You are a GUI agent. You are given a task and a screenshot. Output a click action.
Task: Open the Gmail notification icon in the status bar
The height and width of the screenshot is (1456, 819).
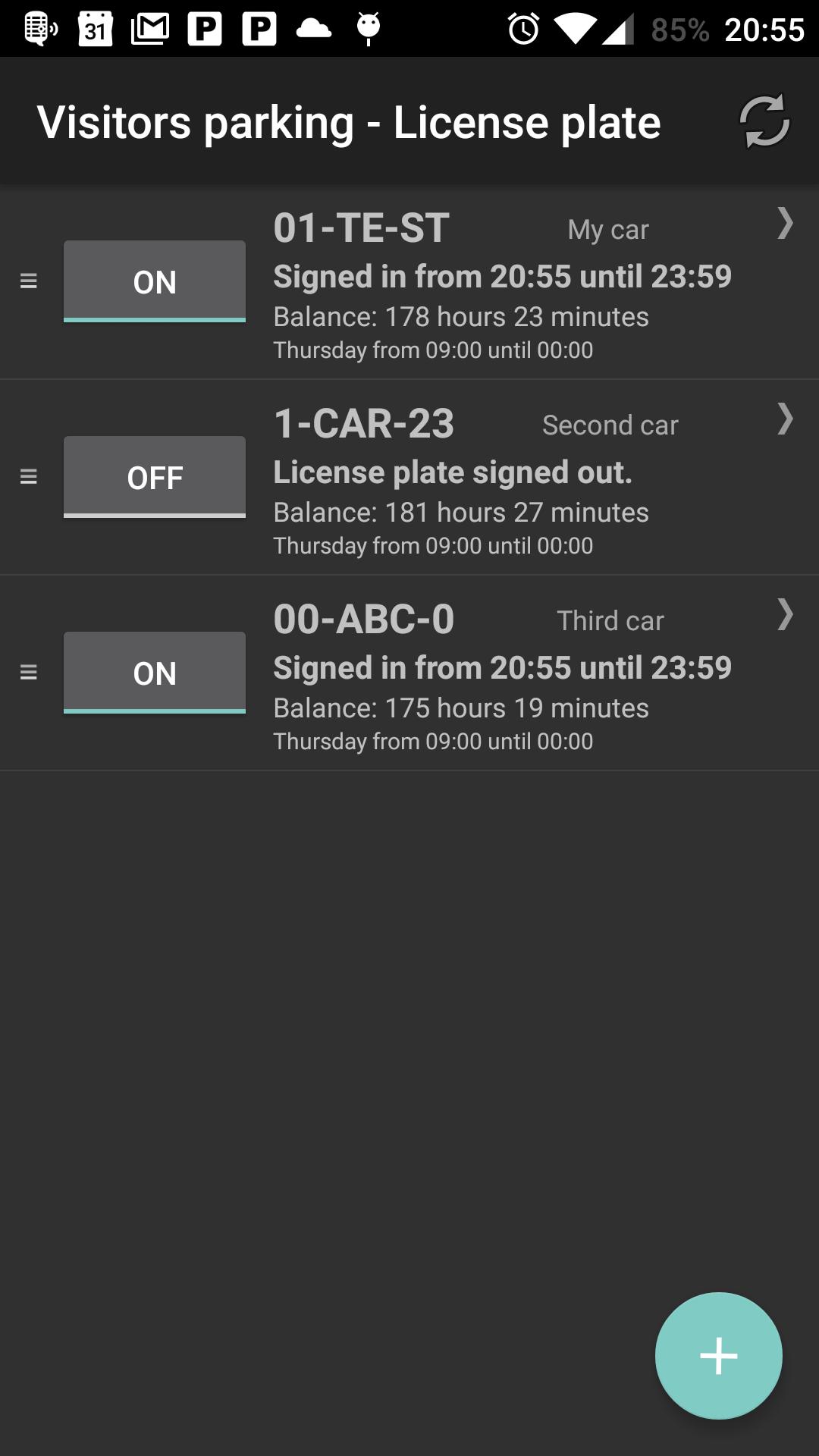[149, 29]
